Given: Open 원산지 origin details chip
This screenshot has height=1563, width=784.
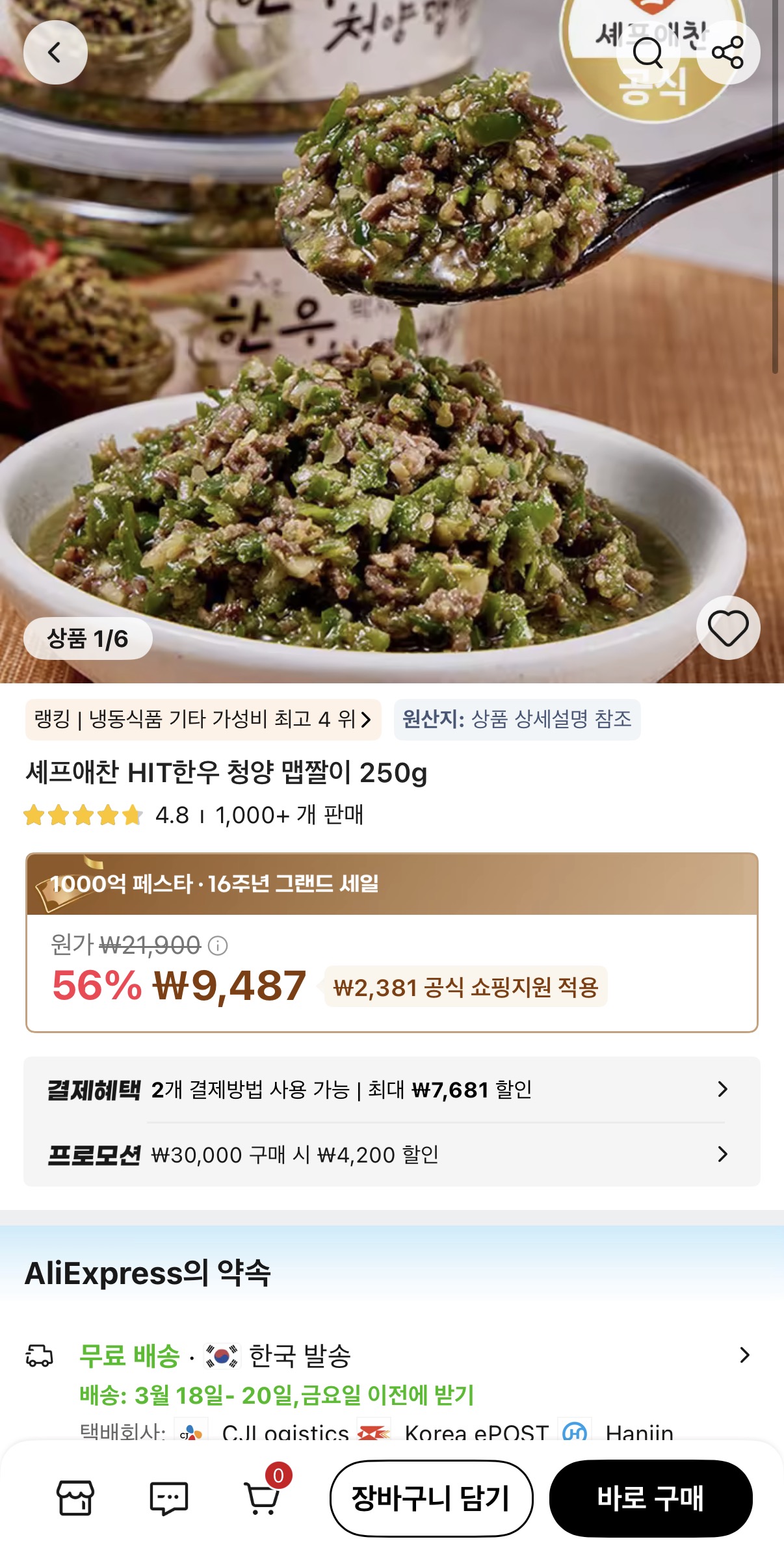Looking at the screenshot, I should [517, 719].
